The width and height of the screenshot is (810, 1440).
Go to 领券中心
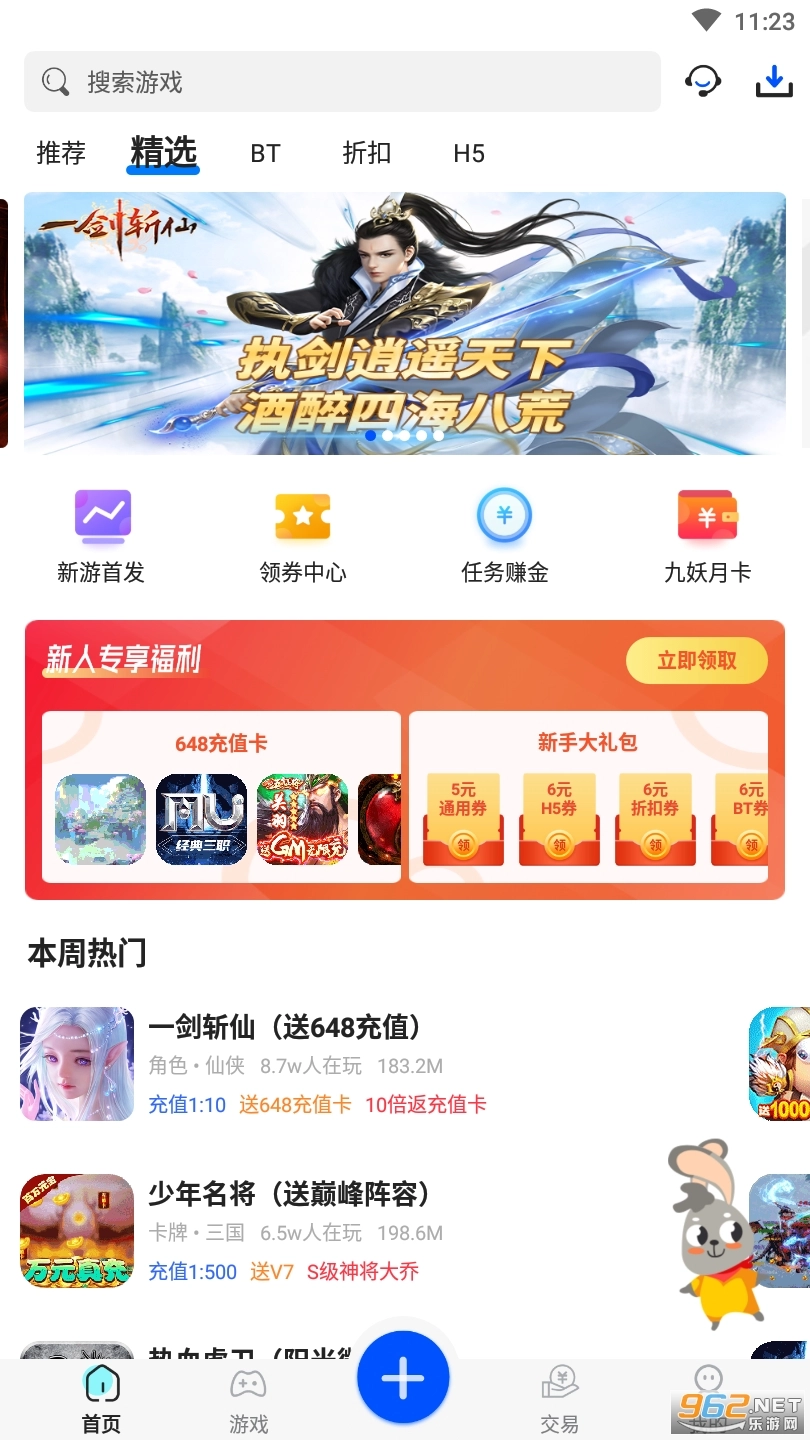click(x=302, y=537)
